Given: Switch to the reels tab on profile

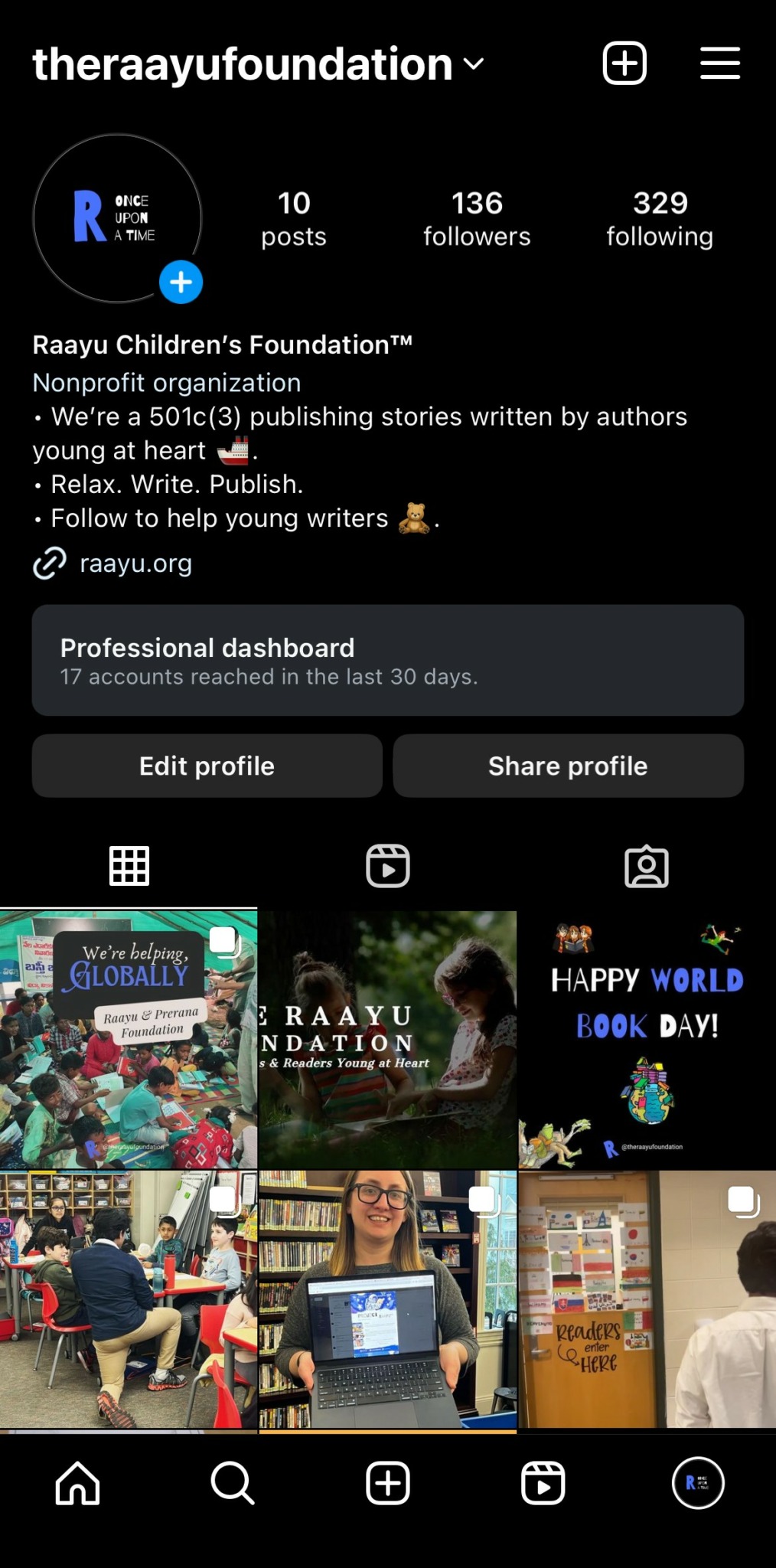Looking at the screenshot, I should coord(387,867).
